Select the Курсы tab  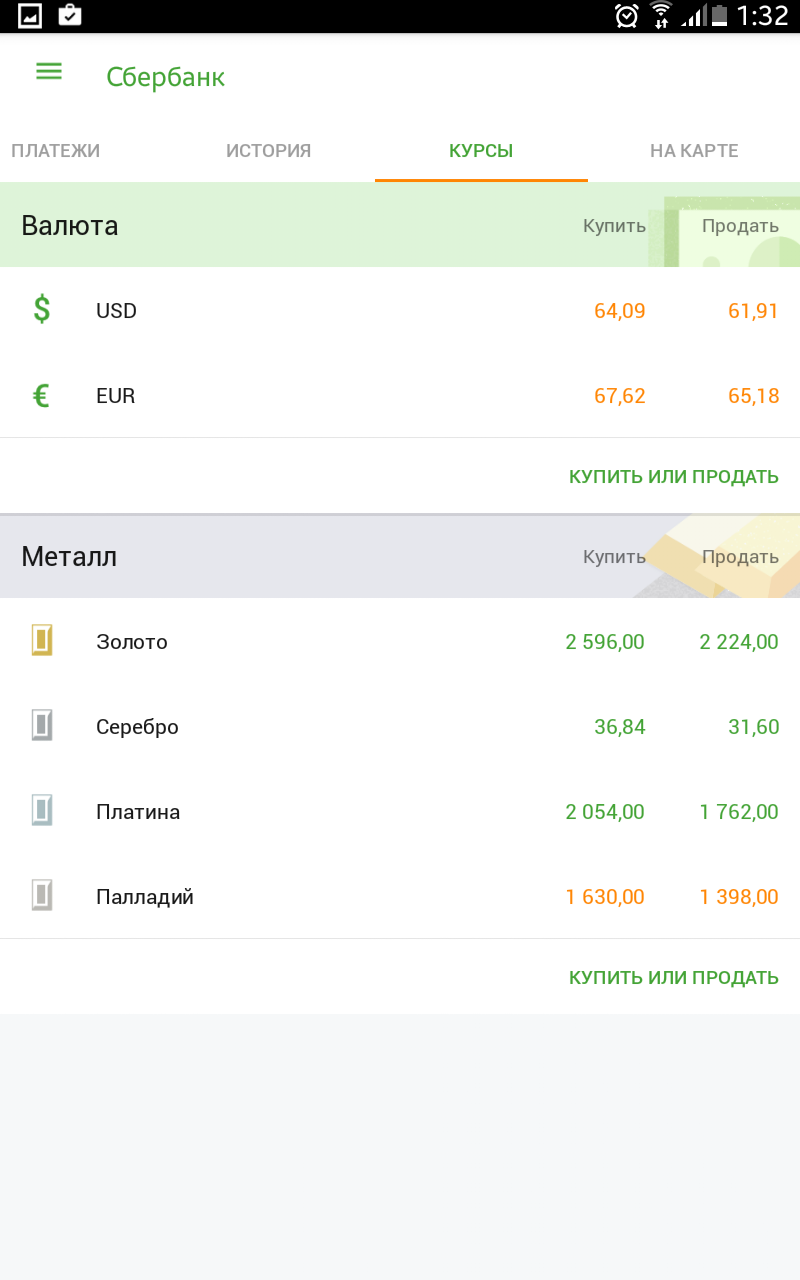click(x=481, y=151)
